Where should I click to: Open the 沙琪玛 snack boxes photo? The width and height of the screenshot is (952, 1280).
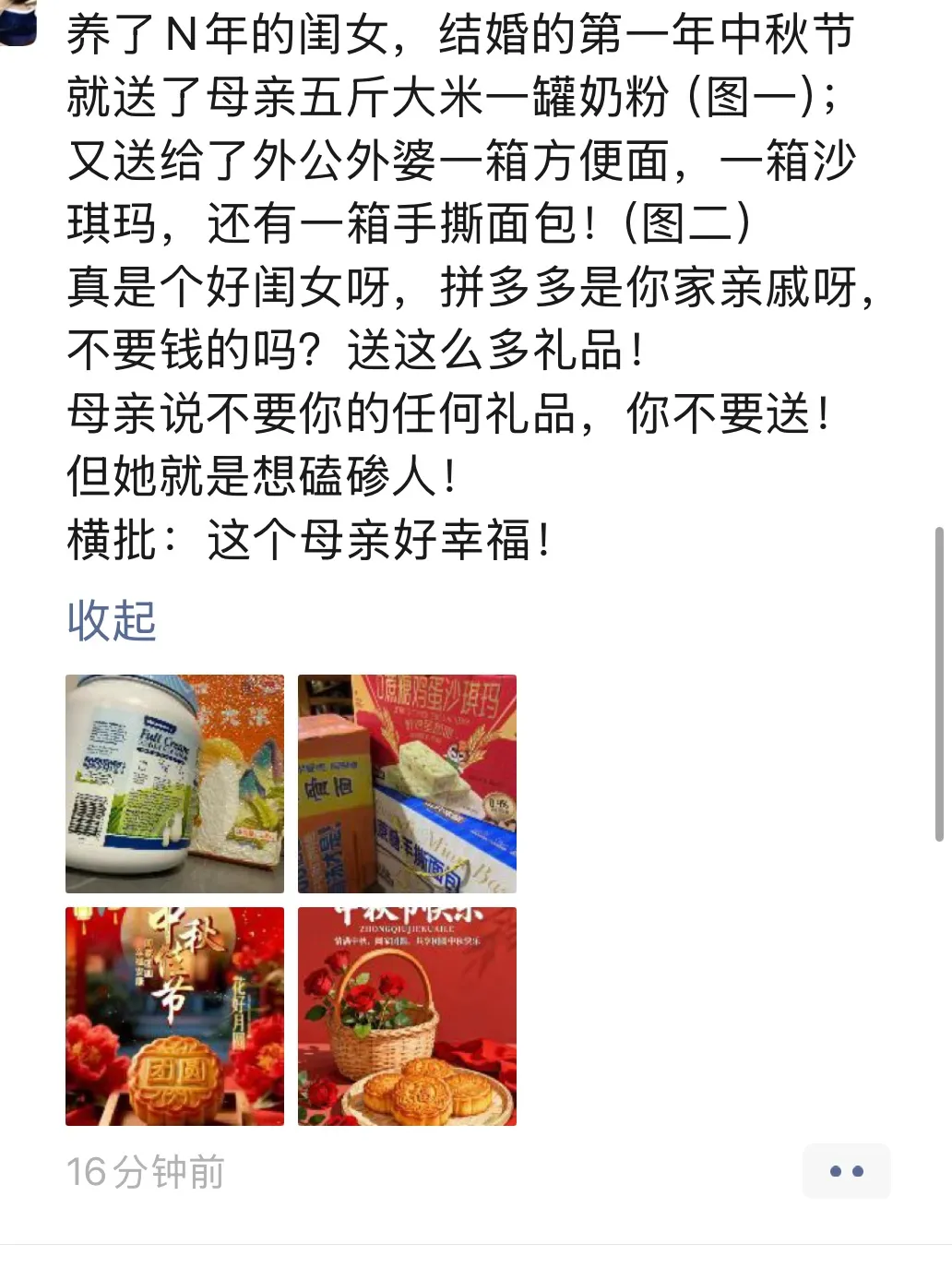pos(407,784)
